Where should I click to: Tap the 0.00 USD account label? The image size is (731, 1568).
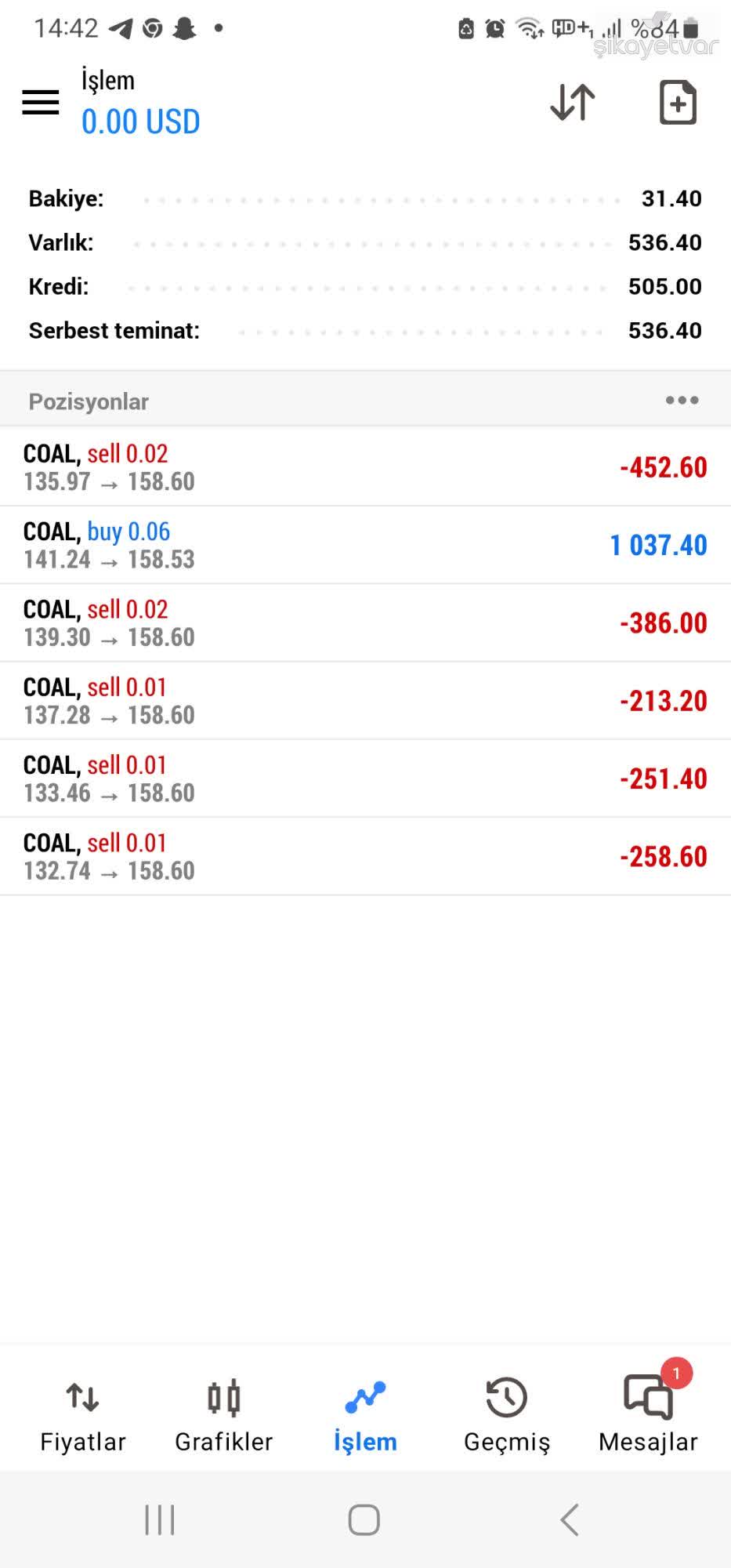(141, 122)
